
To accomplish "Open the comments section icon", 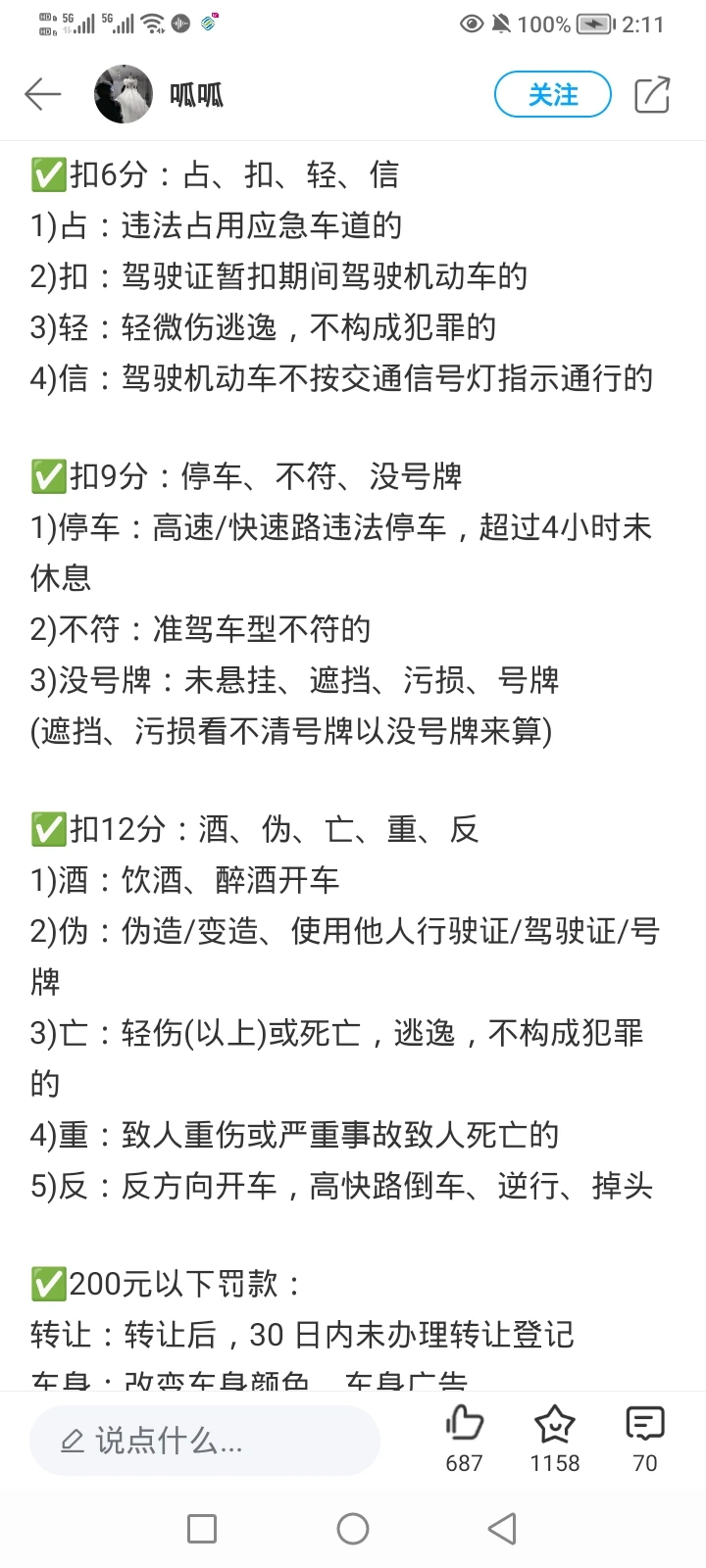I will (645, 1423).
